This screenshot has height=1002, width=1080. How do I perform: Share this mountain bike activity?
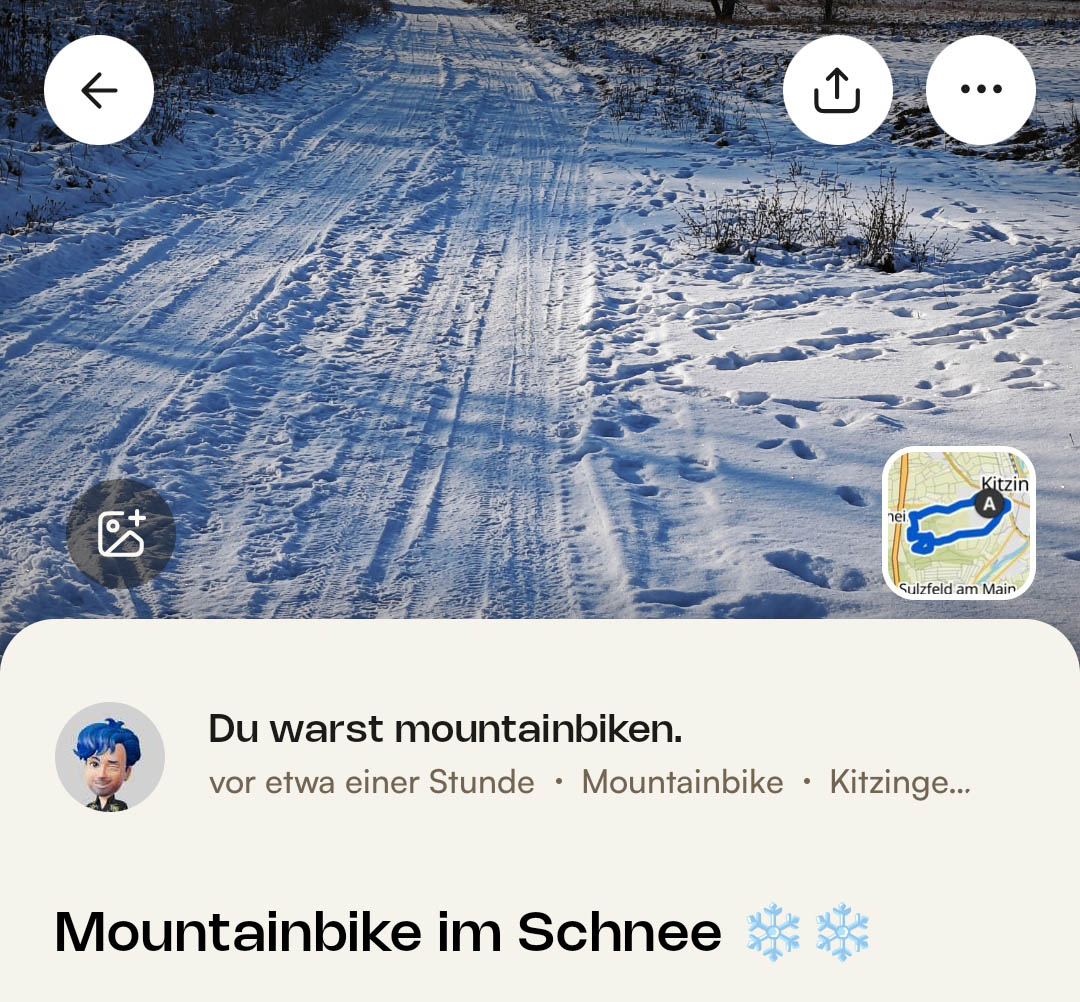point(837,90)
